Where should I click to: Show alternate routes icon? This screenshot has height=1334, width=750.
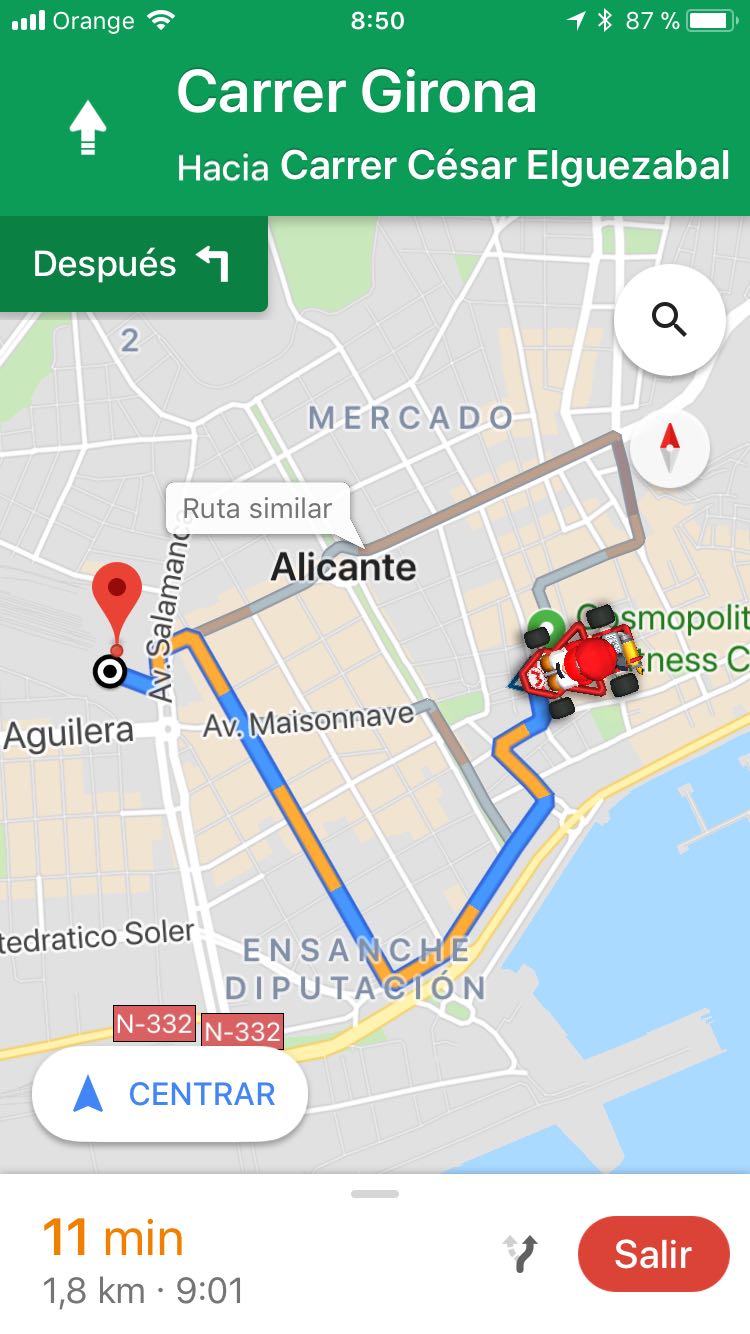521,1254
